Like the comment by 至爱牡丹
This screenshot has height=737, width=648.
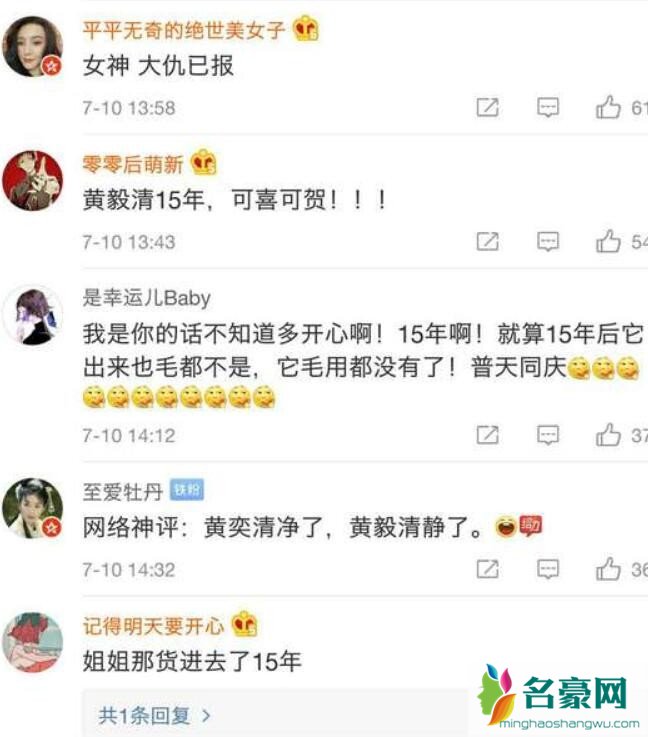pyautogui.click(x=609, y=569)
